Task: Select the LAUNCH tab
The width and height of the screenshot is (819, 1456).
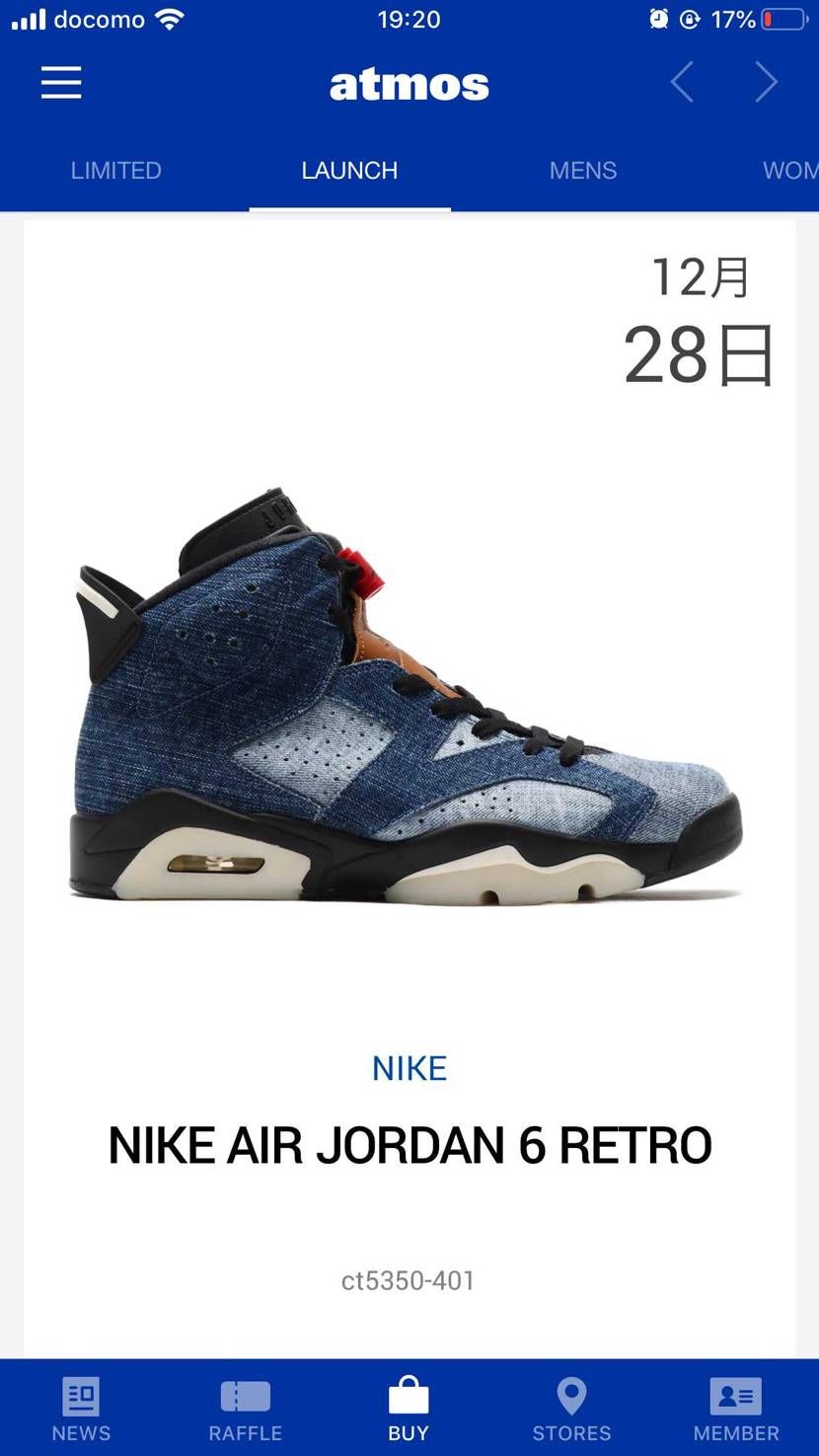Action: point(349,170)
